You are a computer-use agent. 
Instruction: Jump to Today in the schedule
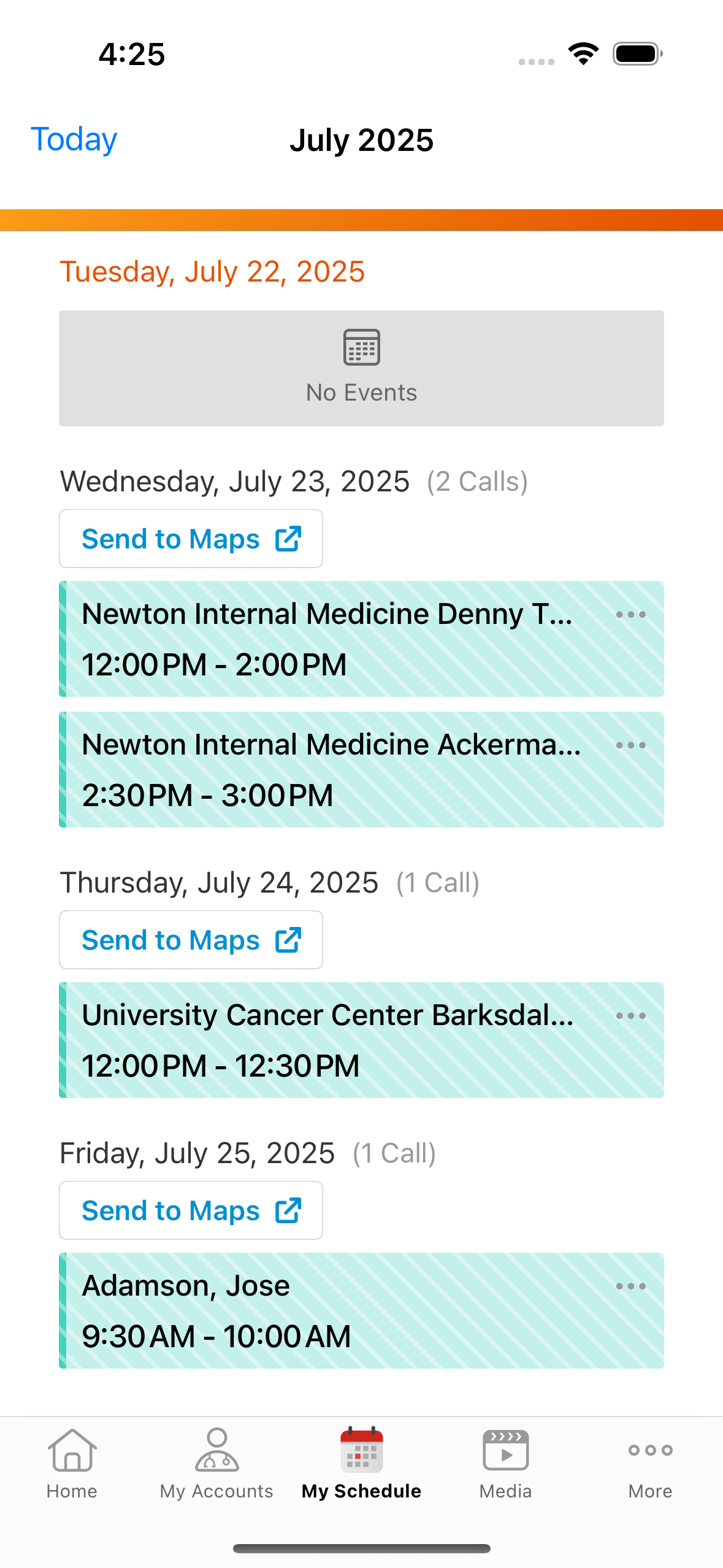74,139
